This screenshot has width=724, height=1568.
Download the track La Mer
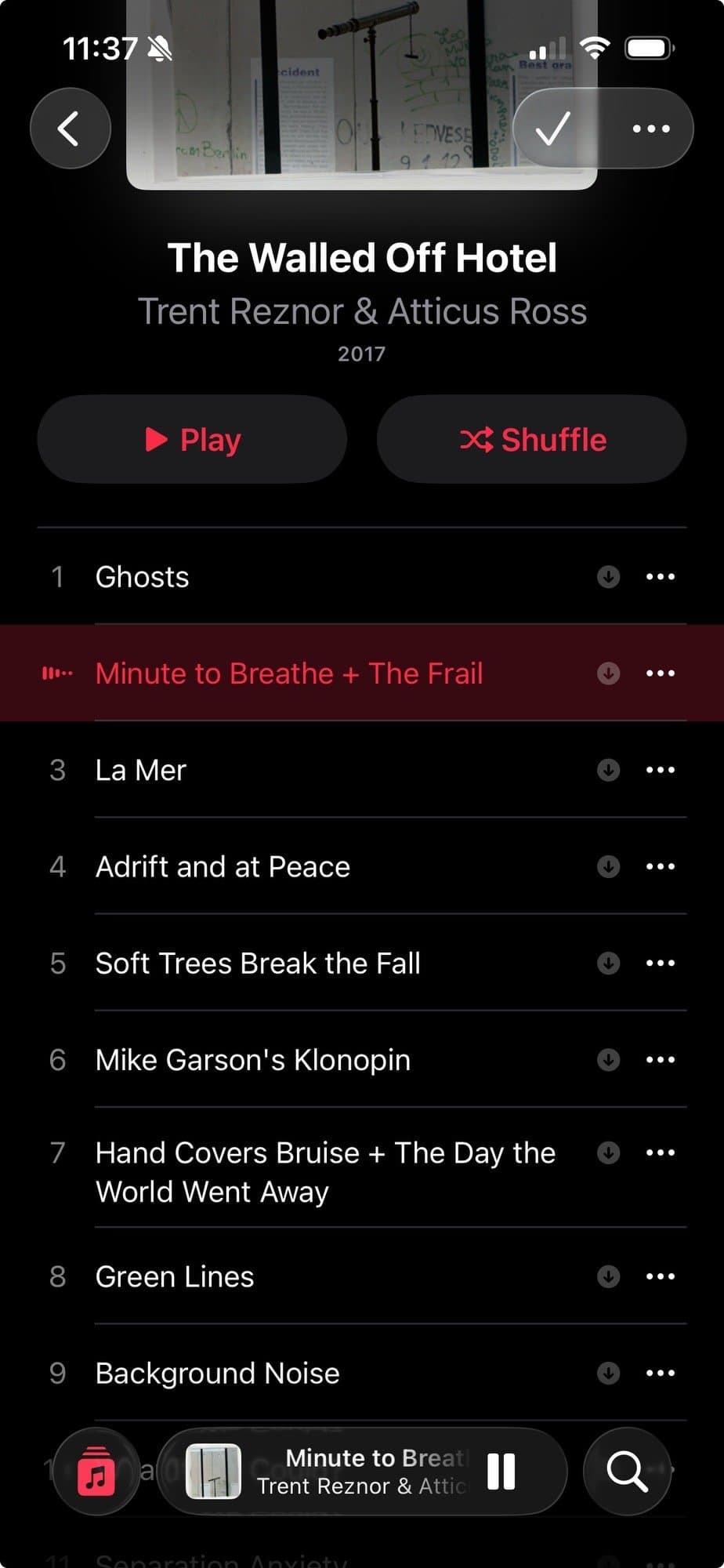tap(608, 770)
